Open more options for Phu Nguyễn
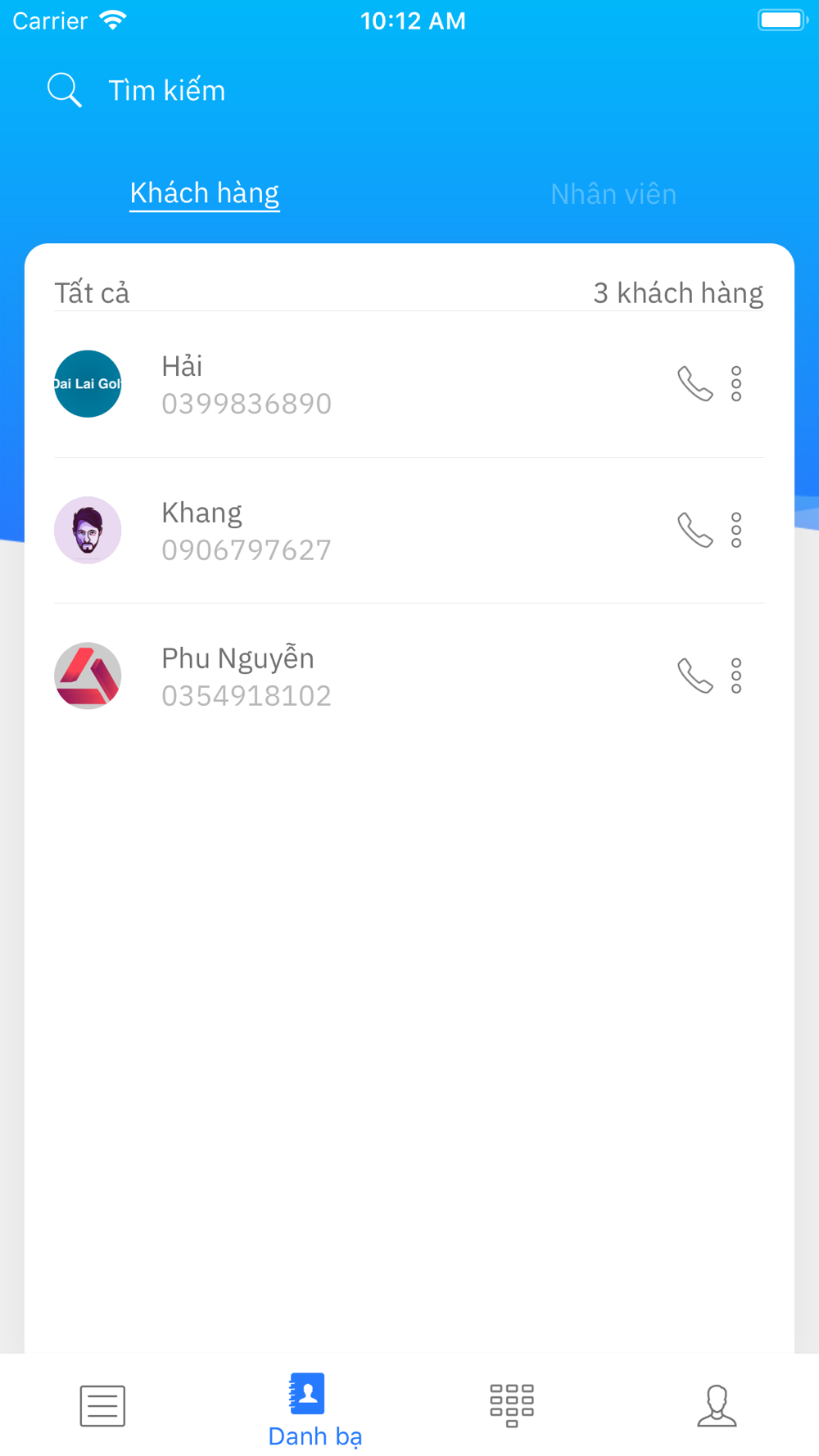This screenshot has height=1456, width=819. click(x=736, y=676)
